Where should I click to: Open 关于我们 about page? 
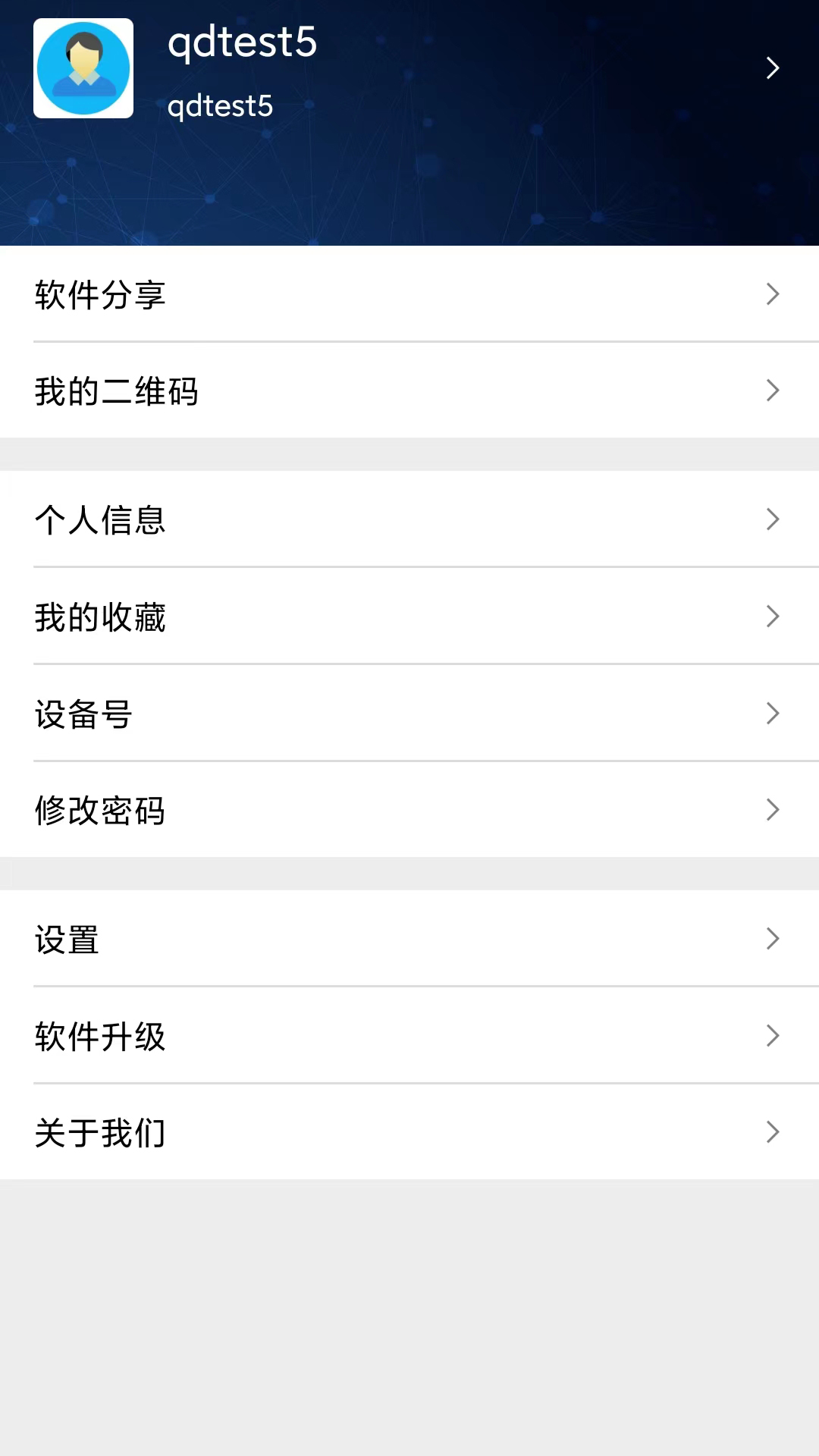101,1132
